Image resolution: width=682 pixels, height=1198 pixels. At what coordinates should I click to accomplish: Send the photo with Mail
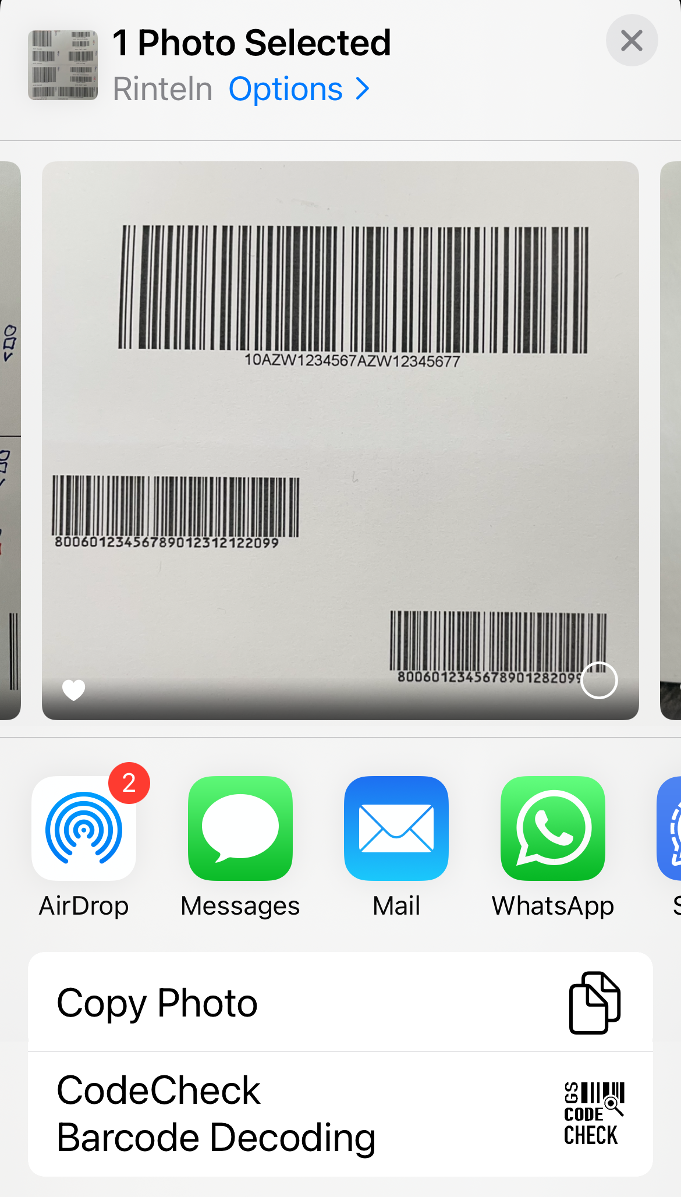[396, 829]
